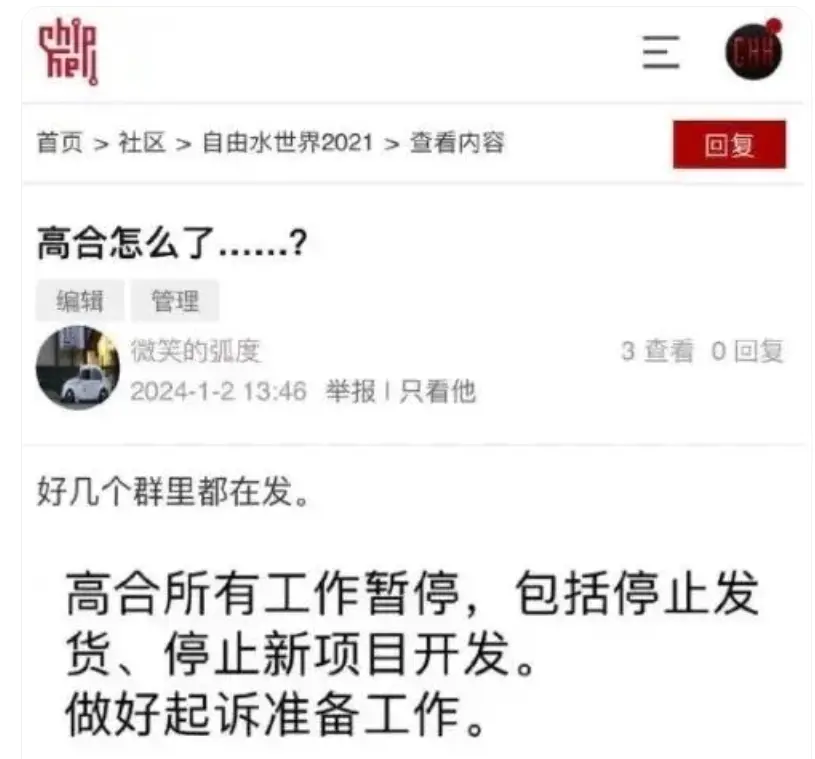This screenshot has height=759, width=815.
Task: Open the hamburger menu
Action: coord(661,52)
